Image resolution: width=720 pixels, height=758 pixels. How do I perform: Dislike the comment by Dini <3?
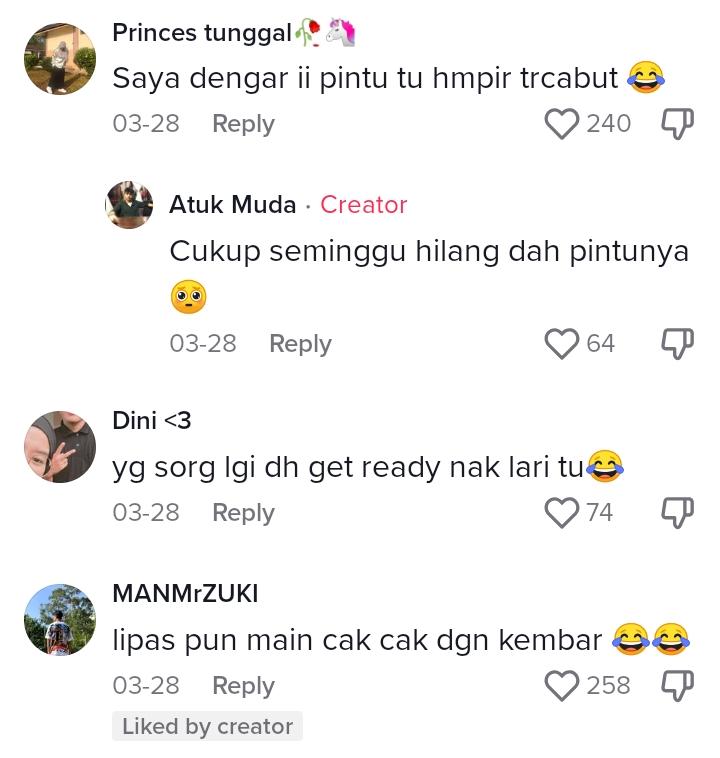[x=677, y=513]
